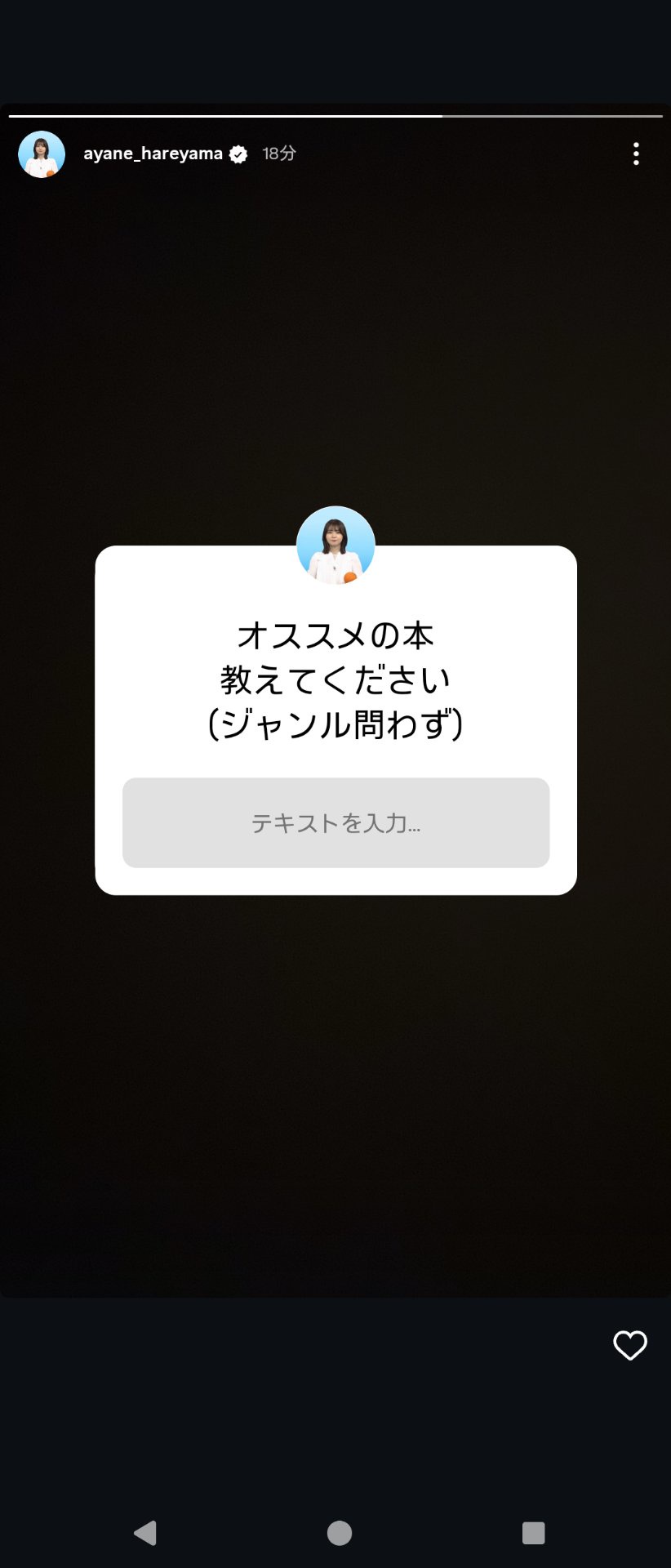The height and width of the screenshot is (1568, 671).
Task: Return to the home screen
Action: 340,1533
